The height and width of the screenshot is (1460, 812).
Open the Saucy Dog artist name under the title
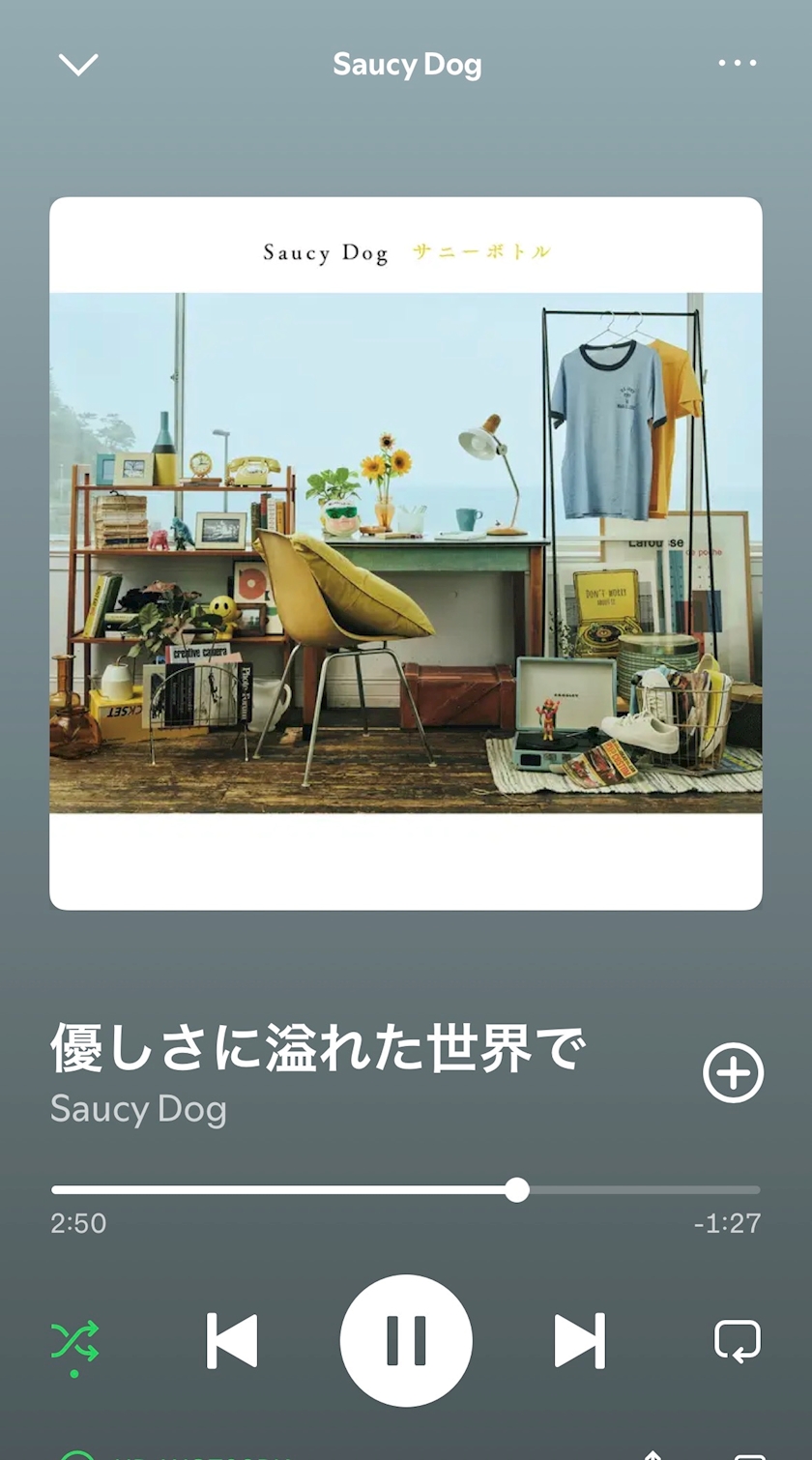[x=138, y=1109]
